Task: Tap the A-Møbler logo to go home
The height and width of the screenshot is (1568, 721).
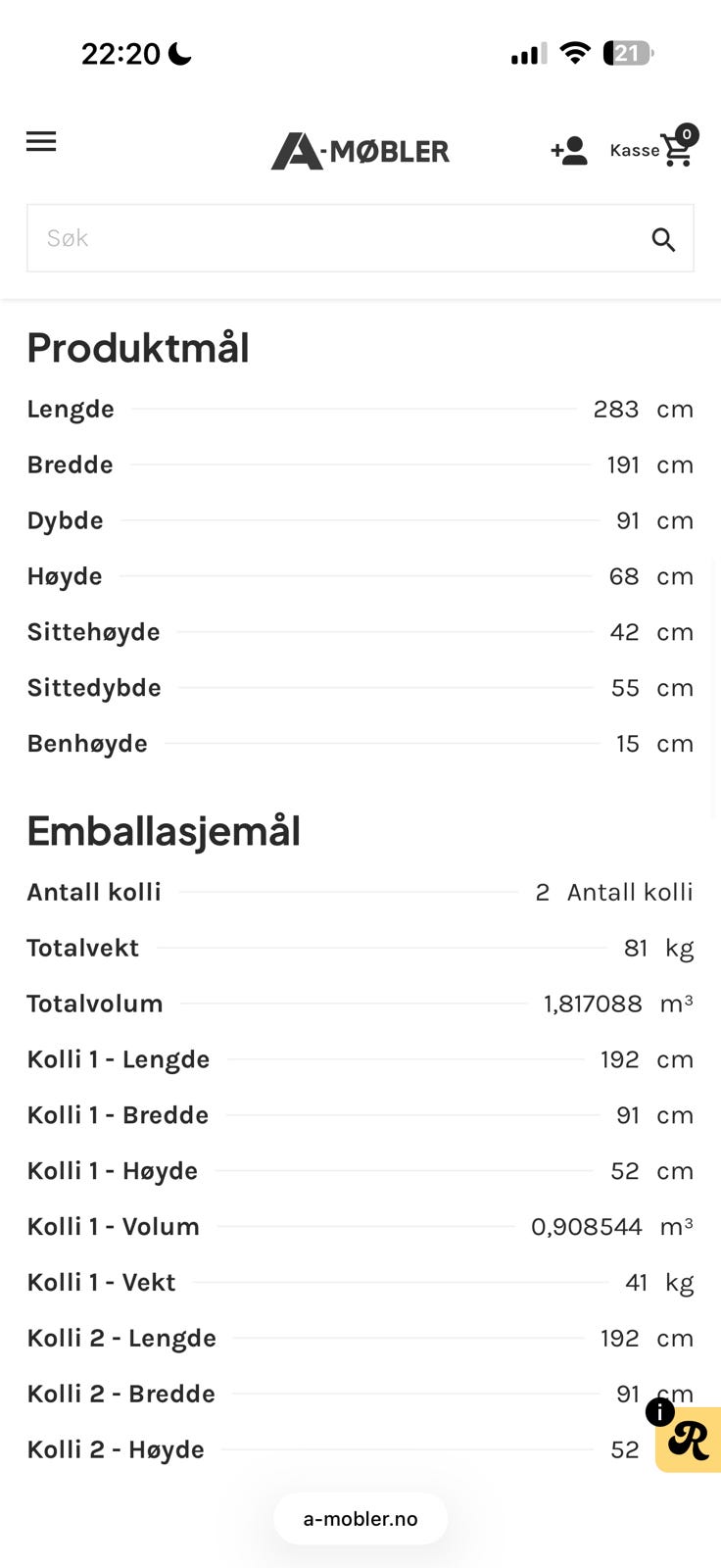Action: coord(360,151)
